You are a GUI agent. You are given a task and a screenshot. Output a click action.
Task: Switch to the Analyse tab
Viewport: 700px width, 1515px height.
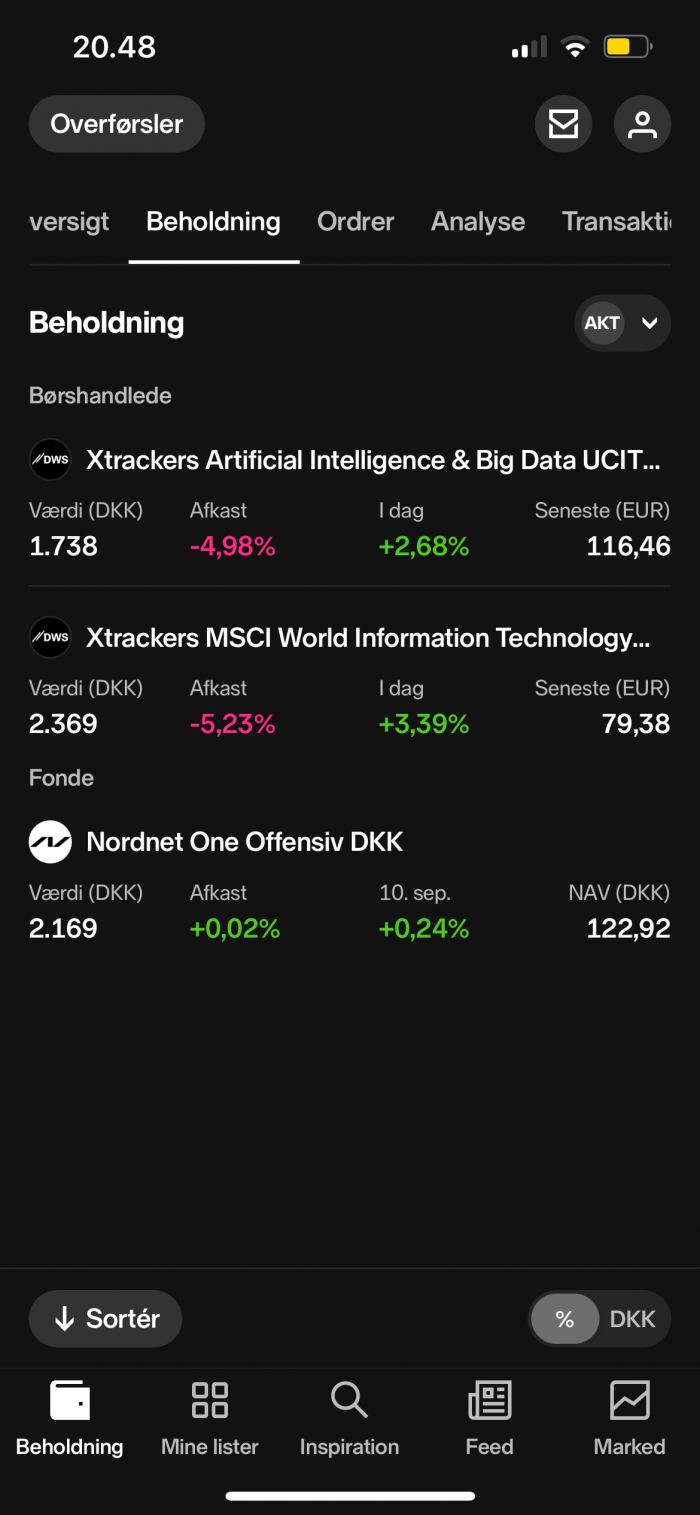point(478,222)
